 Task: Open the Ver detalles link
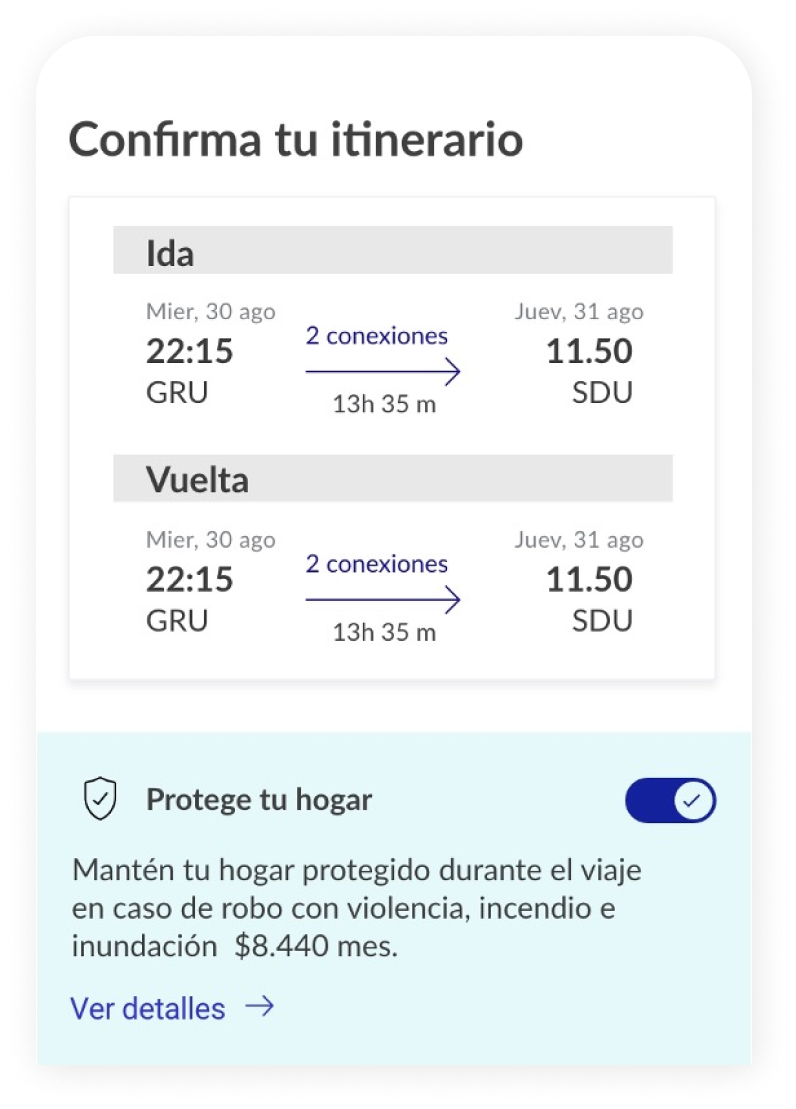tap(171, 1007)
